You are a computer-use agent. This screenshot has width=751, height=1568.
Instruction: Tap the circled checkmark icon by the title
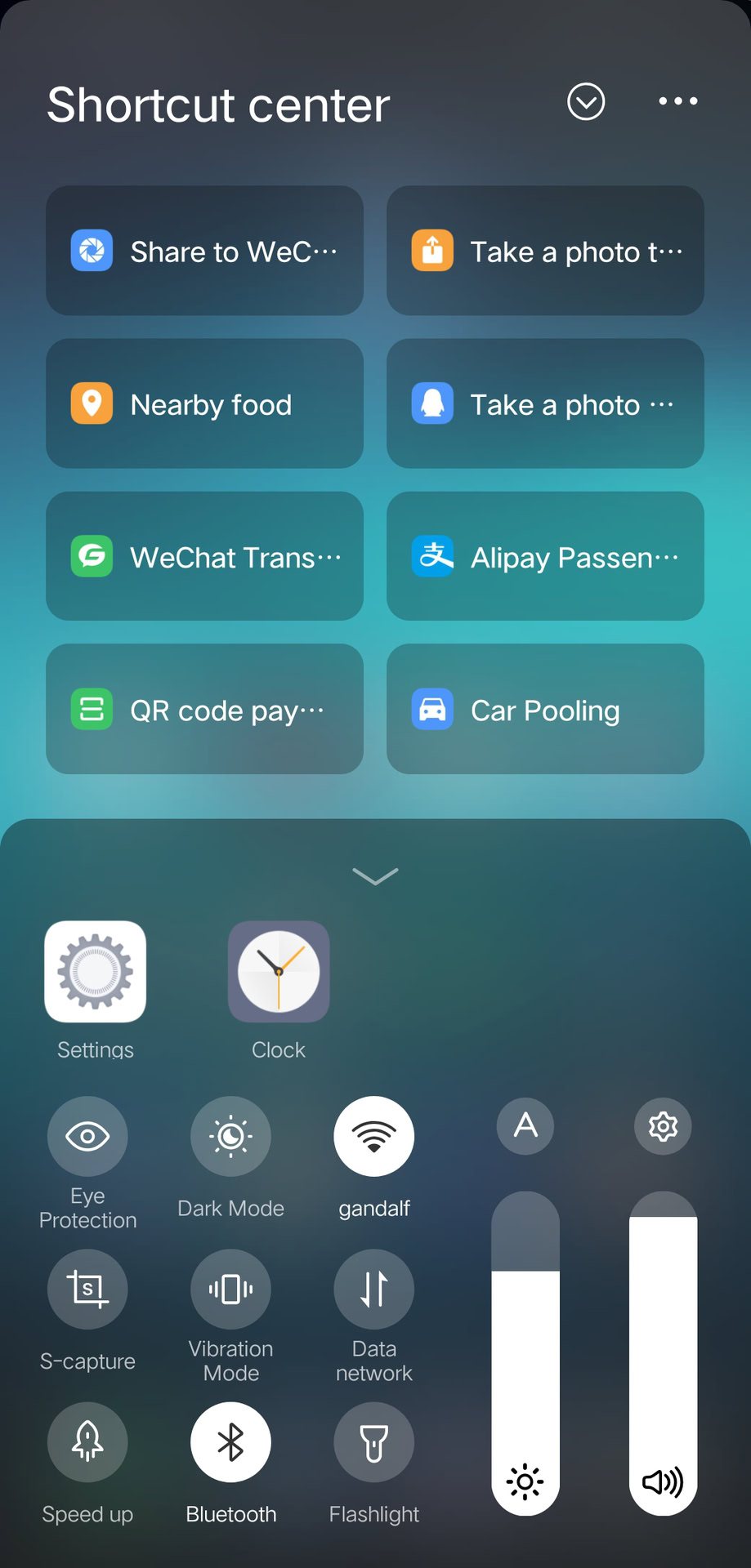pos(586,102)
